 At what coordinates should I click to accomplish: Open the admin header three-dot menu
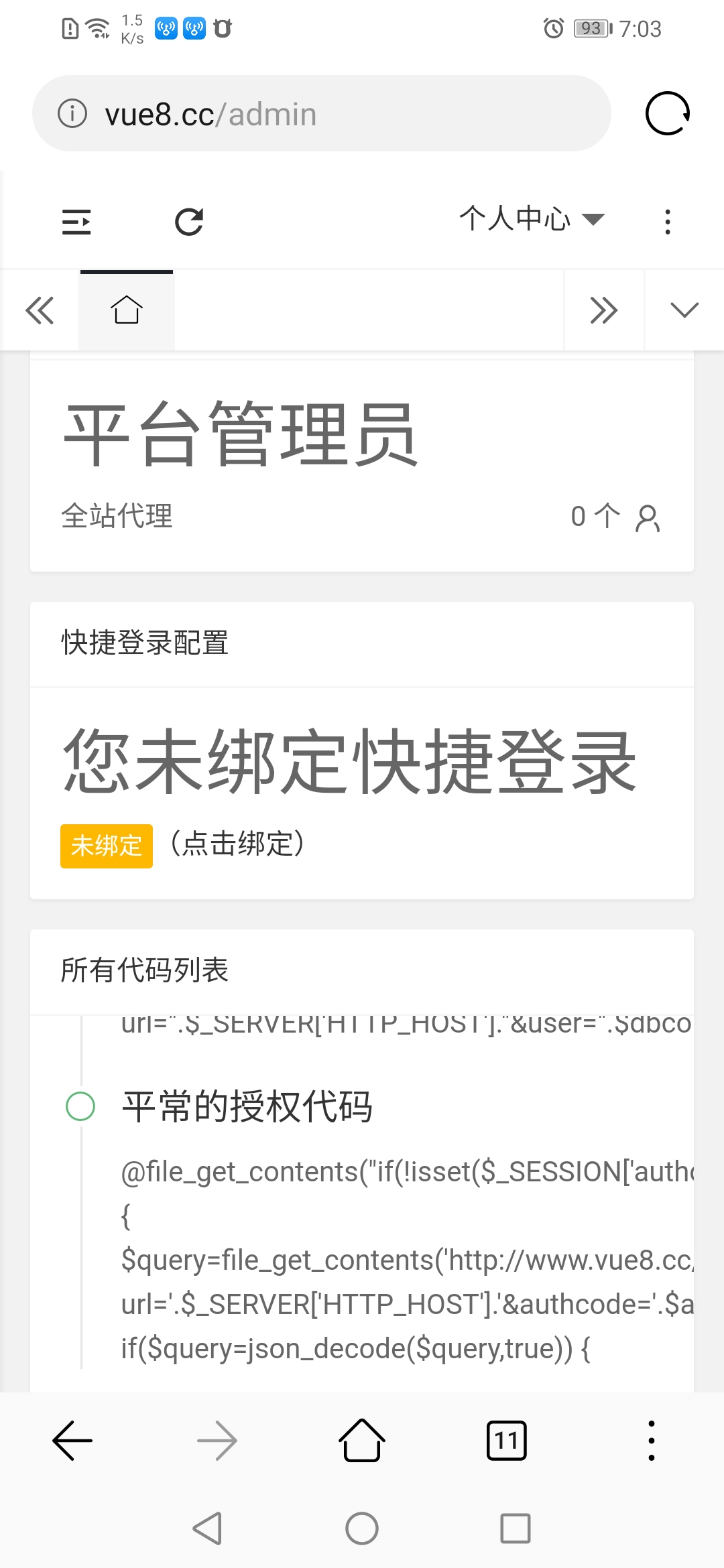tap(667, 222)
